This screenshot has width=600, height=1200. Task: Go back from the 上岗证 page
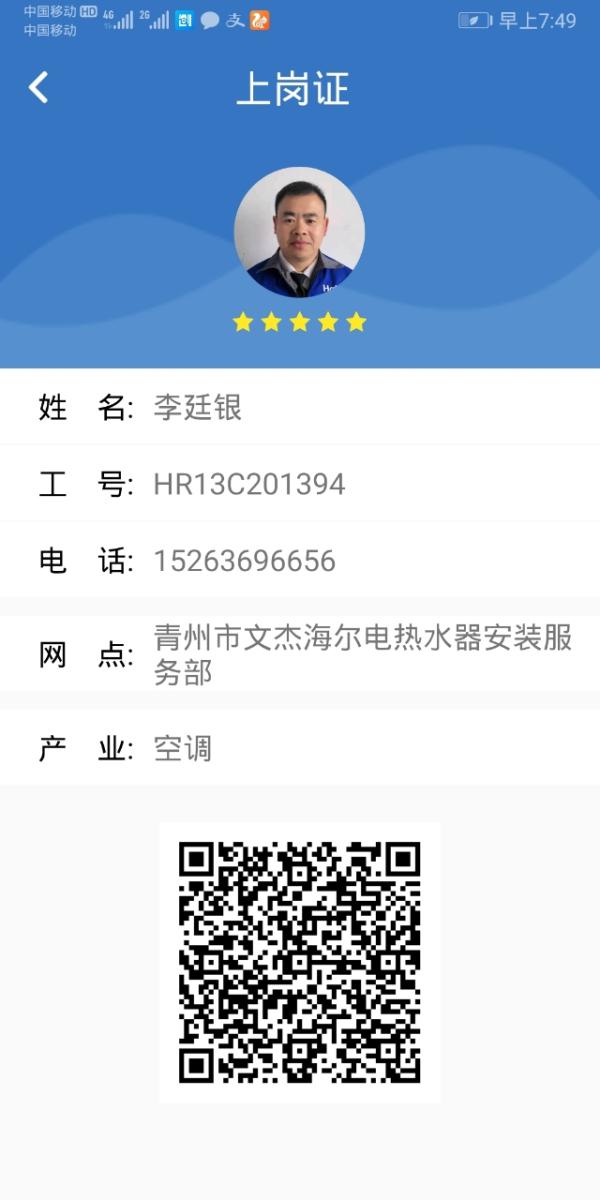38,88
